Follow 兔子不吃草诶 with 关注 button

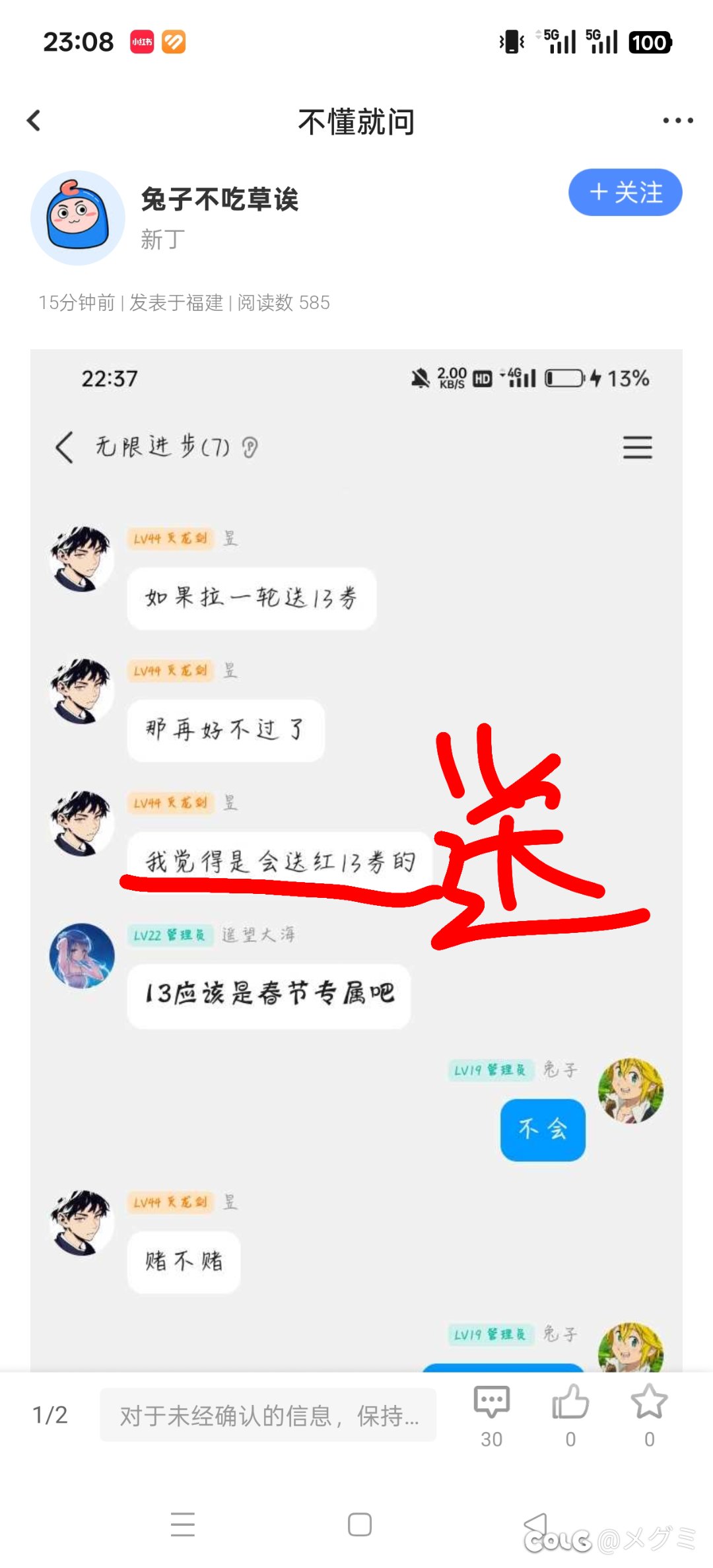pos(625,193)
